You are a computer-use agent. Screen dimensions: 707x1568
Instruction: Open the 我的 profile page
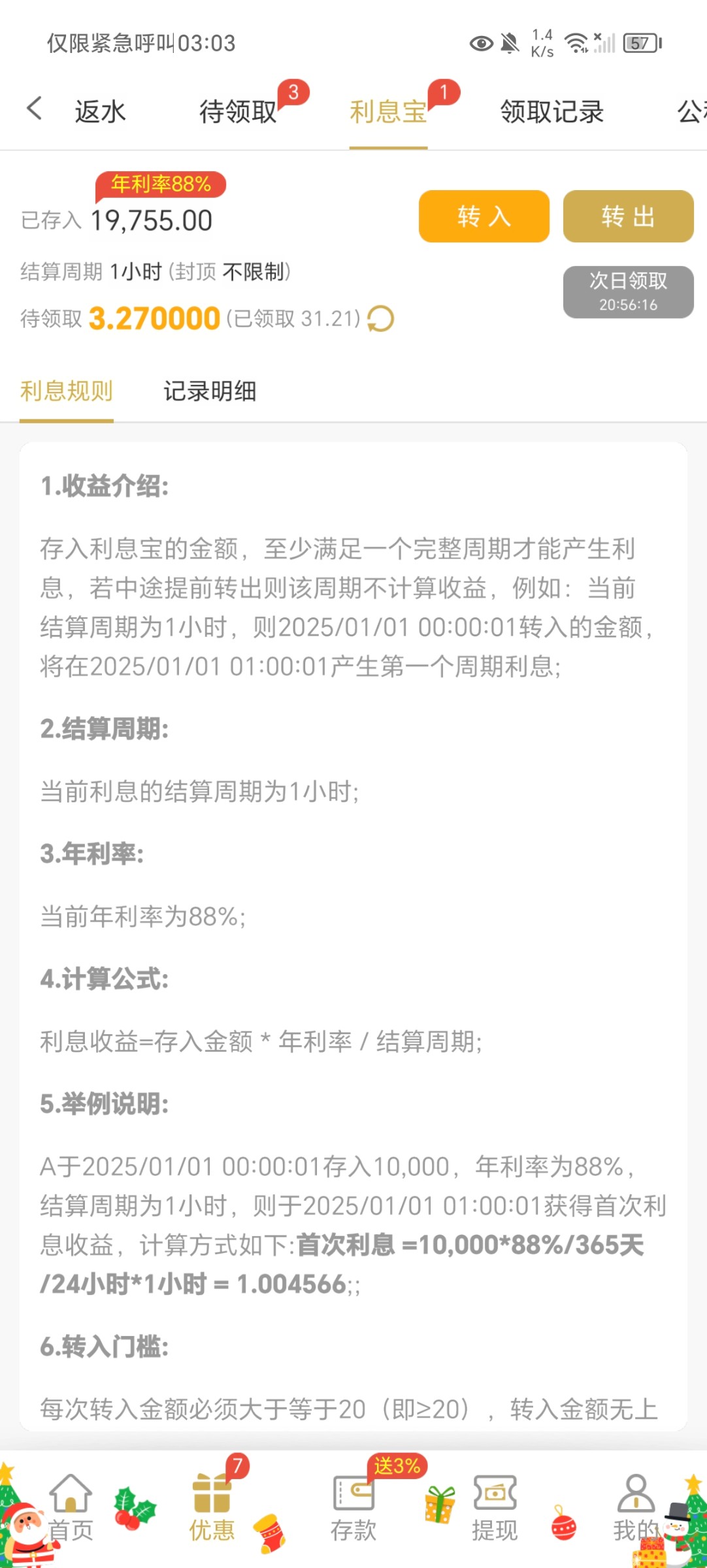point(635,1508)
